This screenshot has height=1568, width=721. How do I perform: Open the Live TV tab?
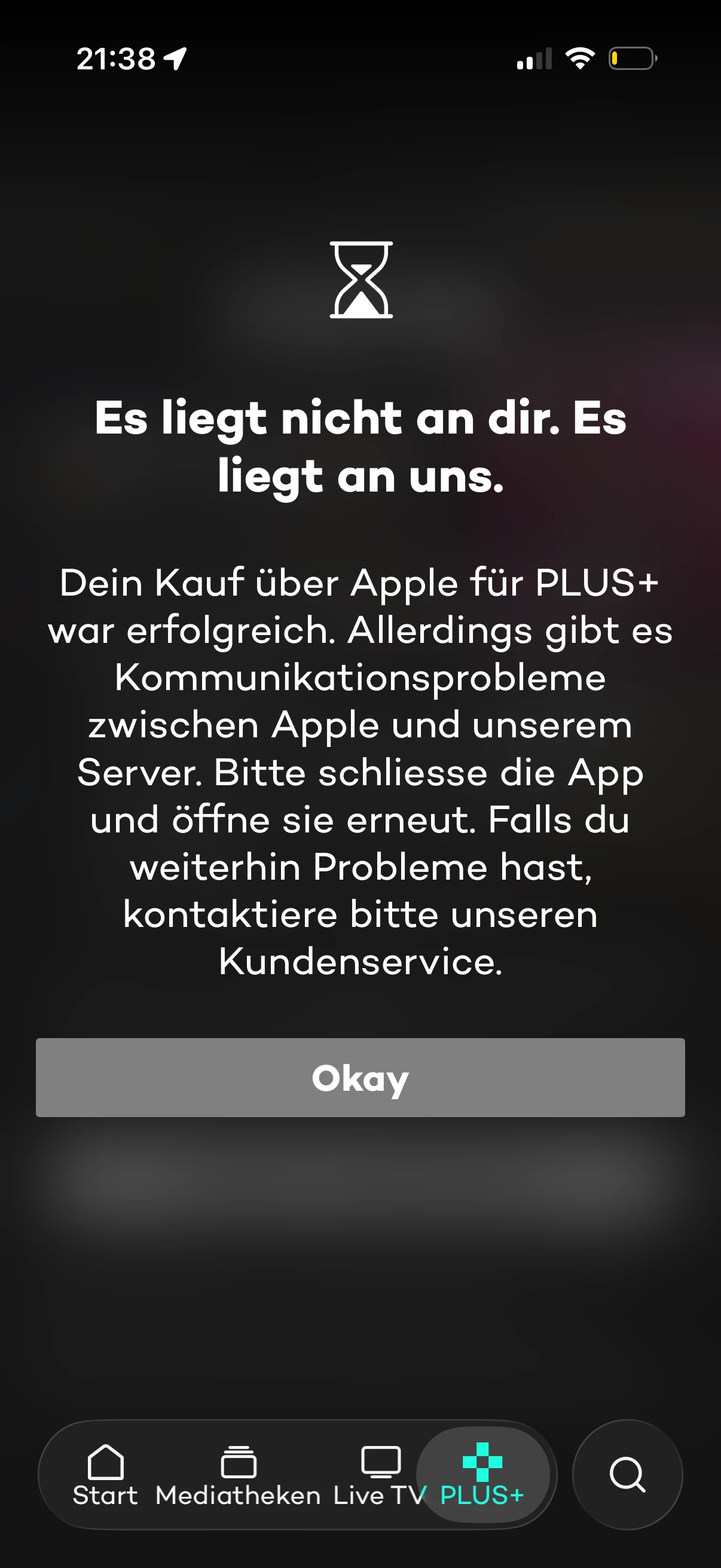pos(380,1474)
